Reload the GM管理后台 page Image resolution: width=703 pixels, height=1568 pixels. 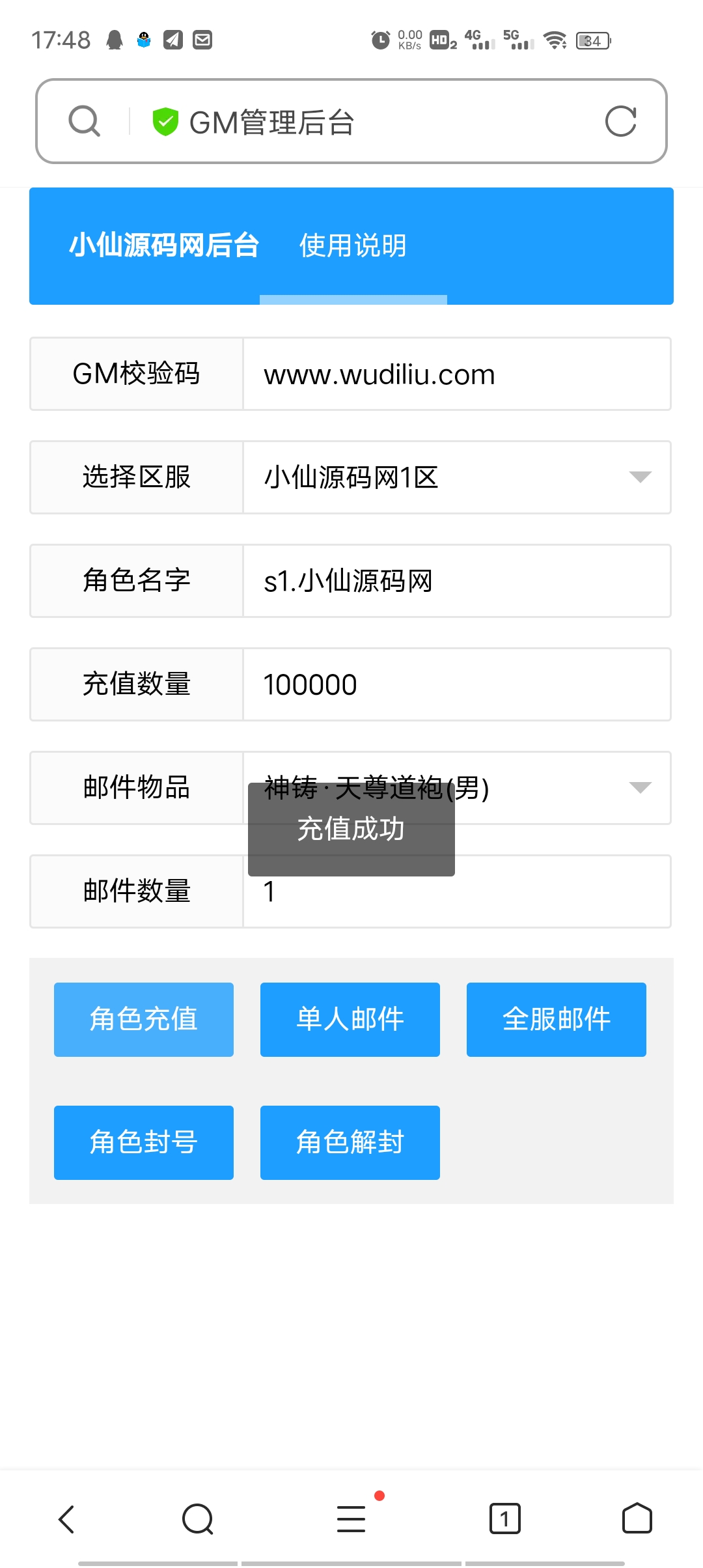pos(620,121)
